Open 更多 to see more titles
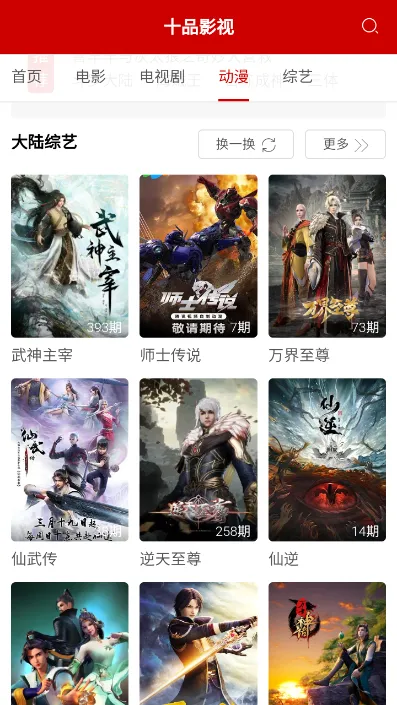The image size is (397, 705). click(345, 144)
